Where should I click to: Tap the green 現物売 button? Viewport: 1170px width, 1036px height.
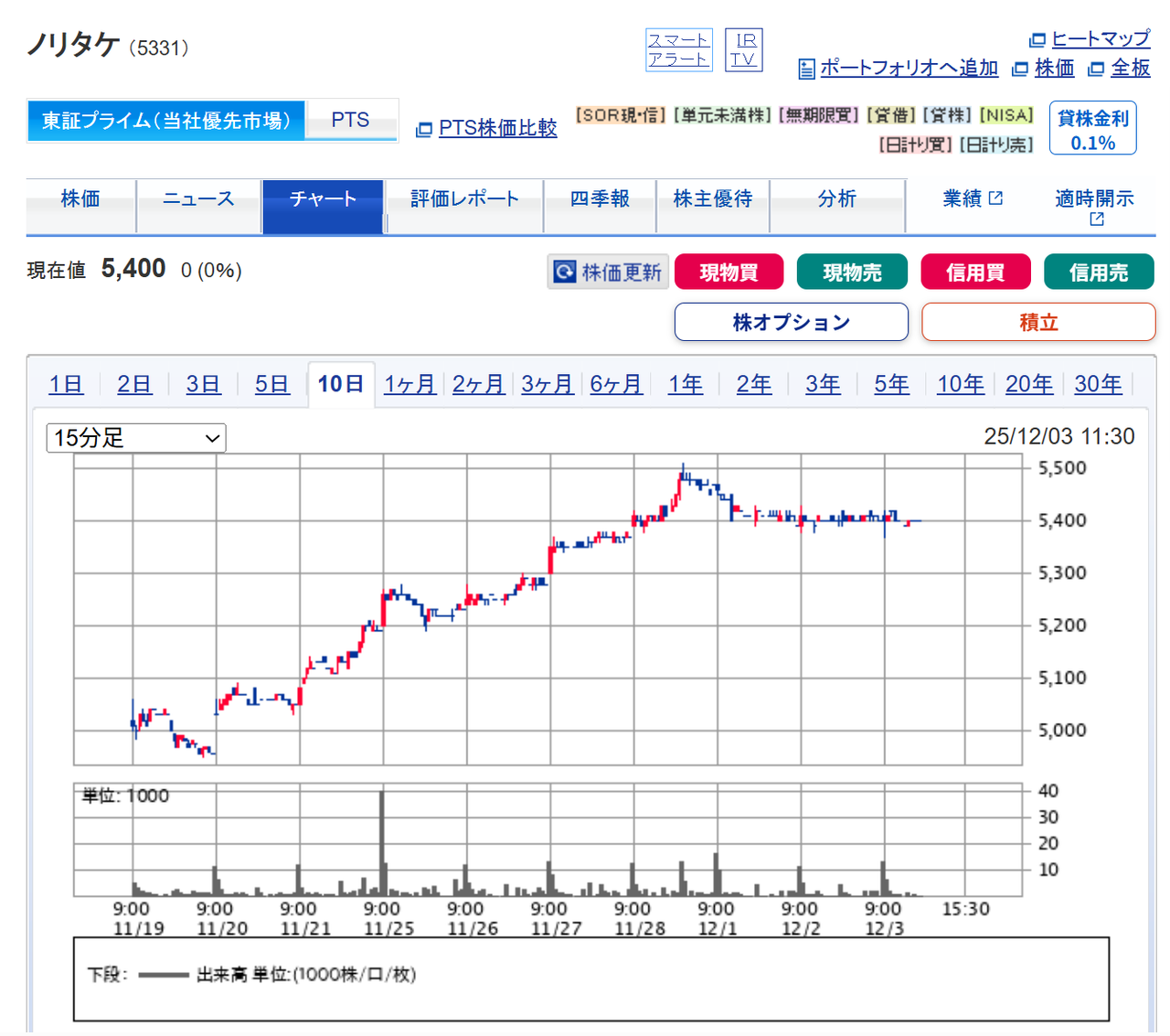coord(852,272)
